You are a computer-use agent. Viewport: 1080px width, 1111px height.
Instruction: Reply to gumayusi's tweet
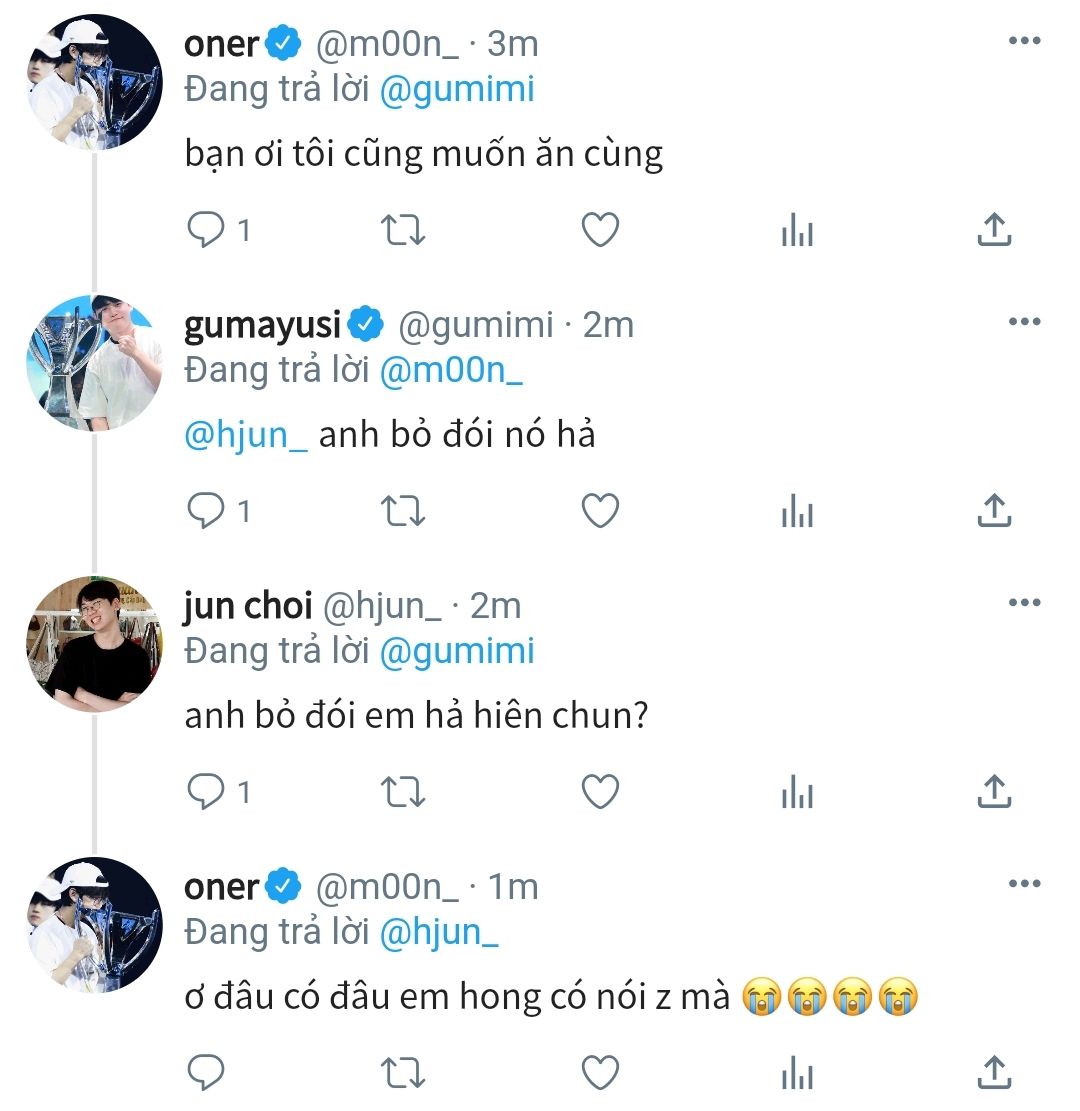pyautogui.click(x=207, y=512)
